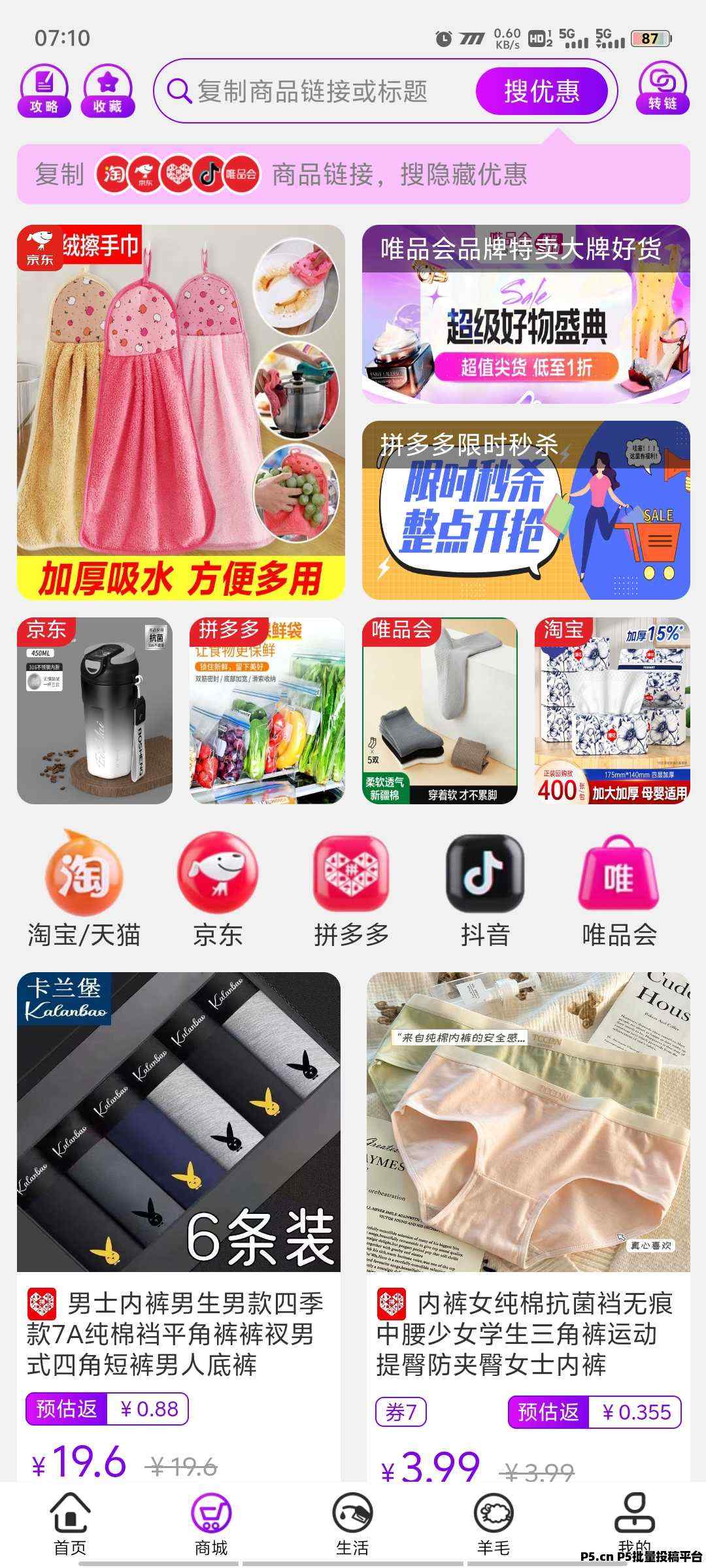The image size is (706, 1568).
Task: Select the 抖音 platform shortcut
Action: click(485, 889)
